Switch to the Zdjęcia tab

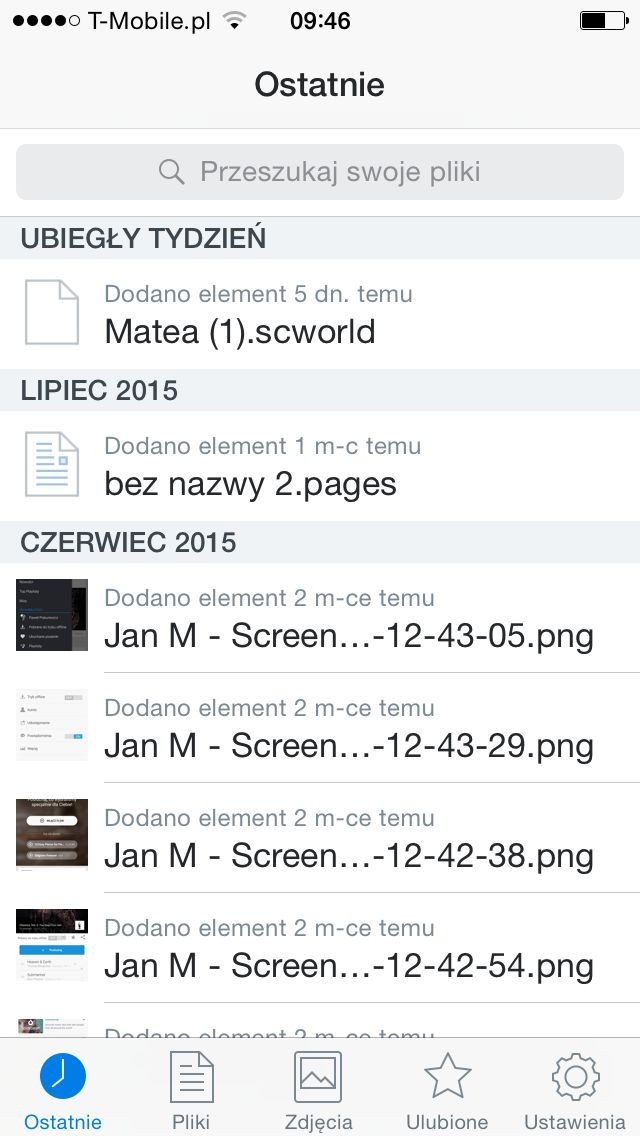click(319, 1089)
